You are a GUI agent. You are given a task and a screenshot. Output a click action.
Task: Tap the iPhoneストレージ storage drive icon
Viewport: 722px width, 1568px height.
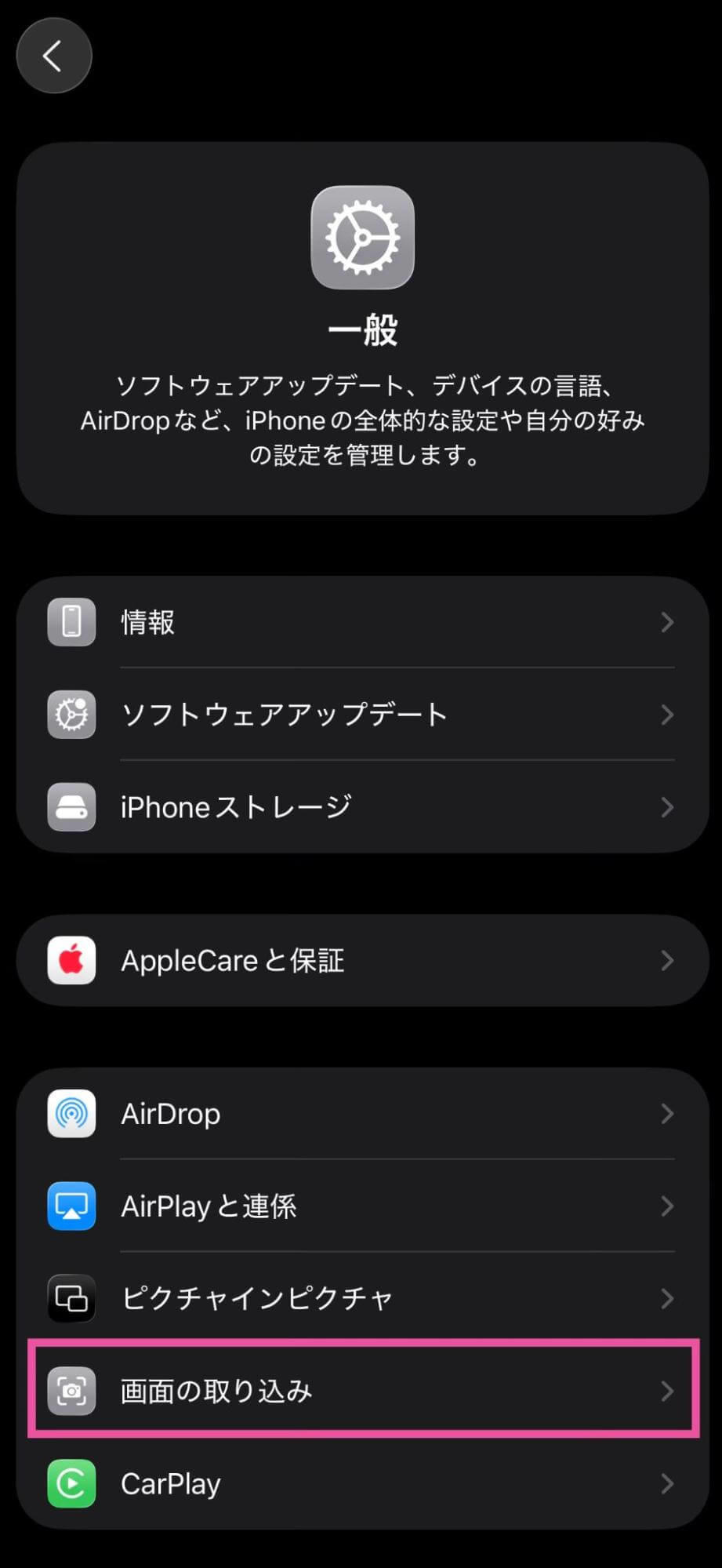[x=71, y=806]
